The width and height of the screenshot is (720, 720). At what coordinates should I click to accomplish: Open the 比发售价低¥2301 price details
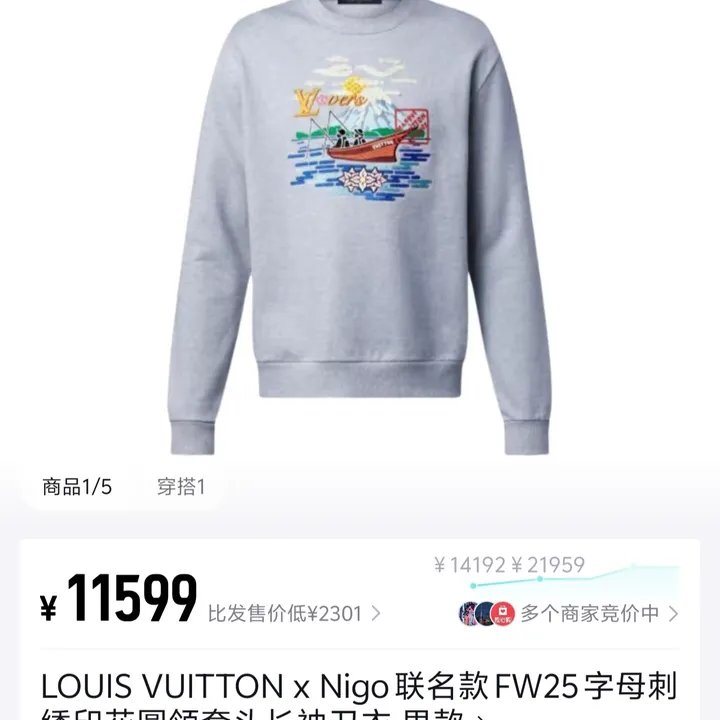coord(293,613)
